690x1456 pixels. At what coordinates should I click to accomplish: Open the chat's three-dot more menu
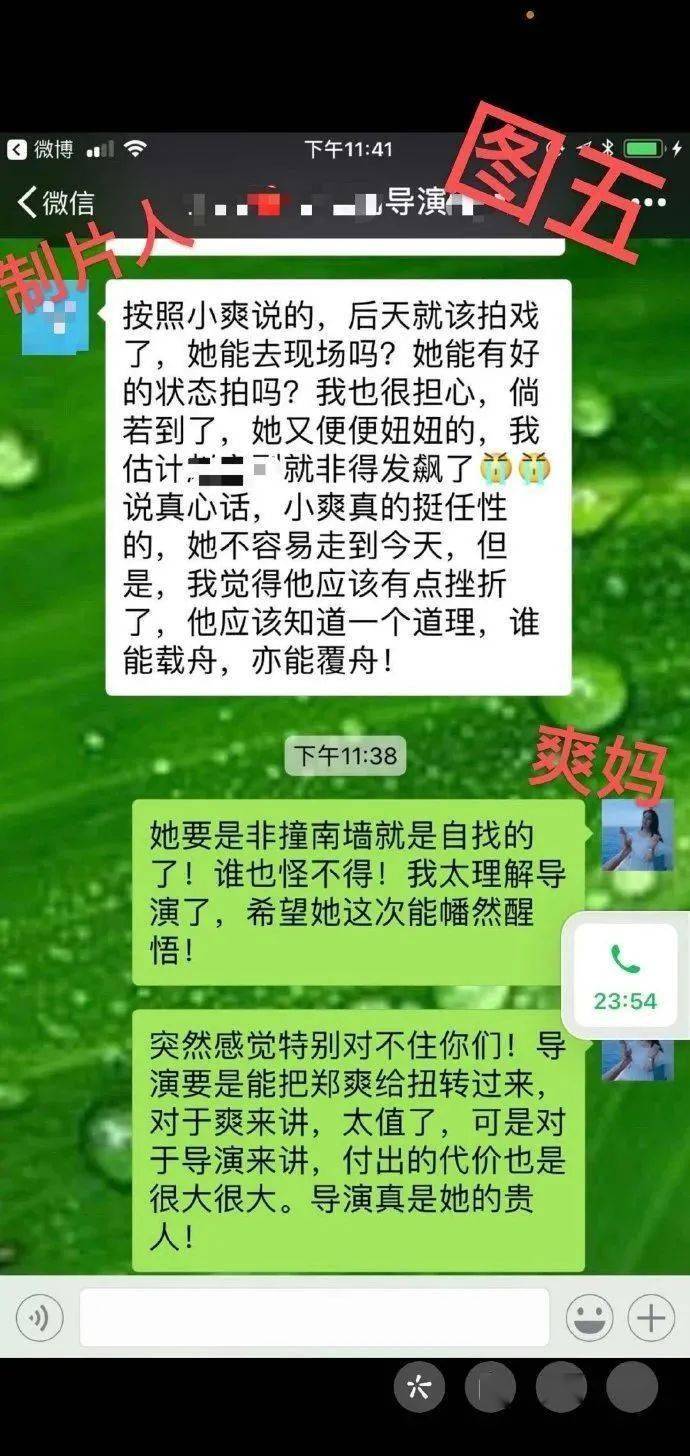(x=652, y=203)
